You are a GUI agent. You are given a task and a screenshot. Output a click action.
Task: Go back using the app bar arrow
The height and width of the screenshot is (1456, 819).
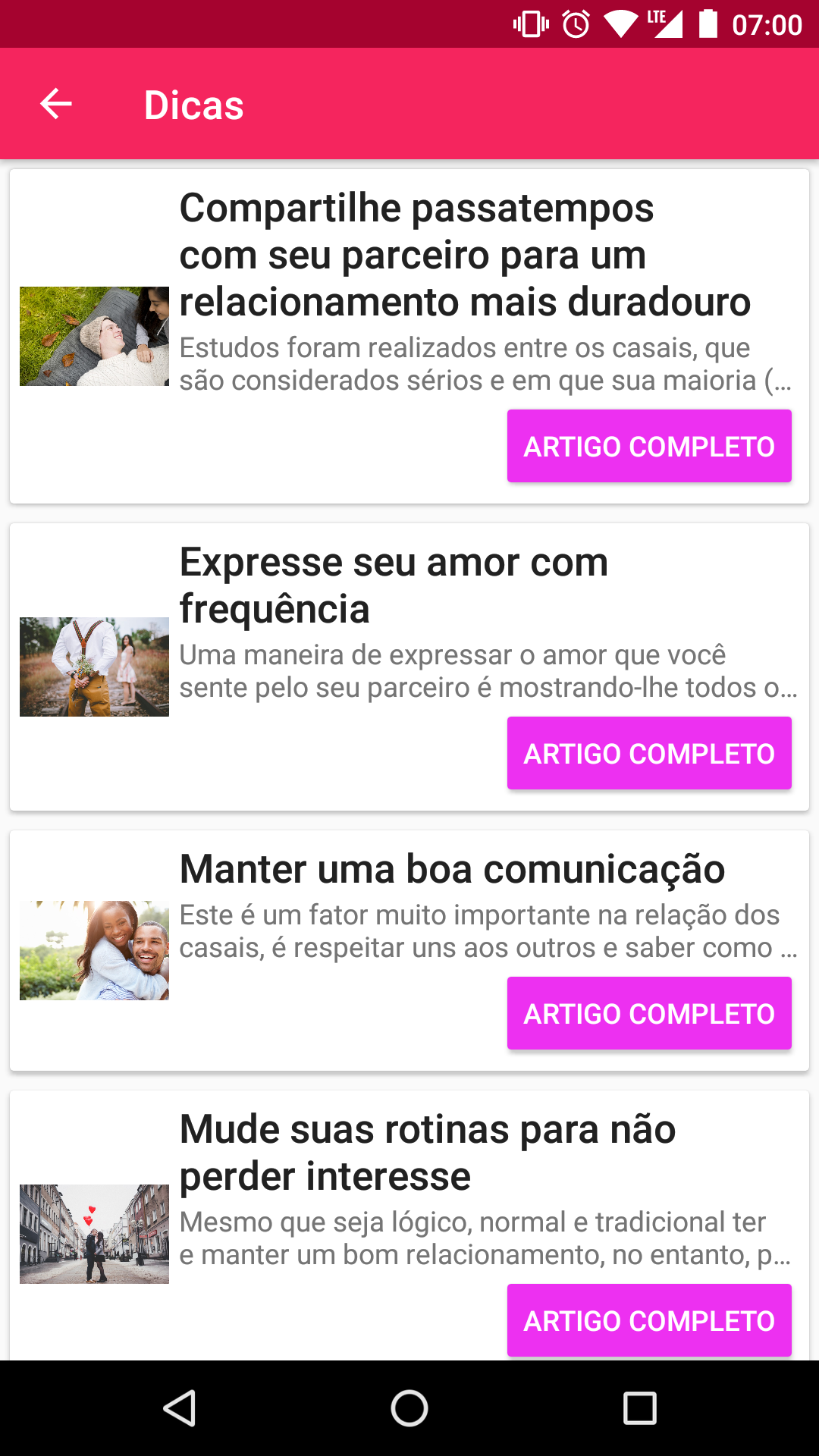55,104
